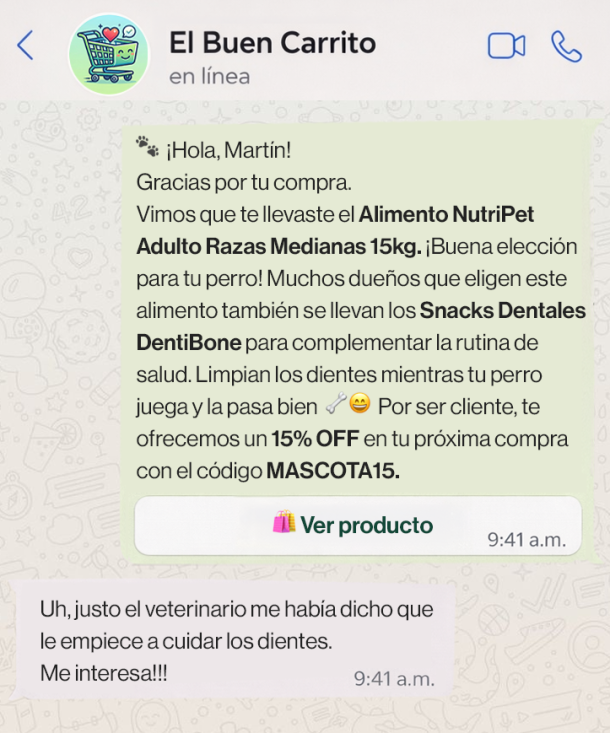Tap the Ver producto button
Viewport: 610px width, 733px height.
pyautogui.click(x=352, y=525)
